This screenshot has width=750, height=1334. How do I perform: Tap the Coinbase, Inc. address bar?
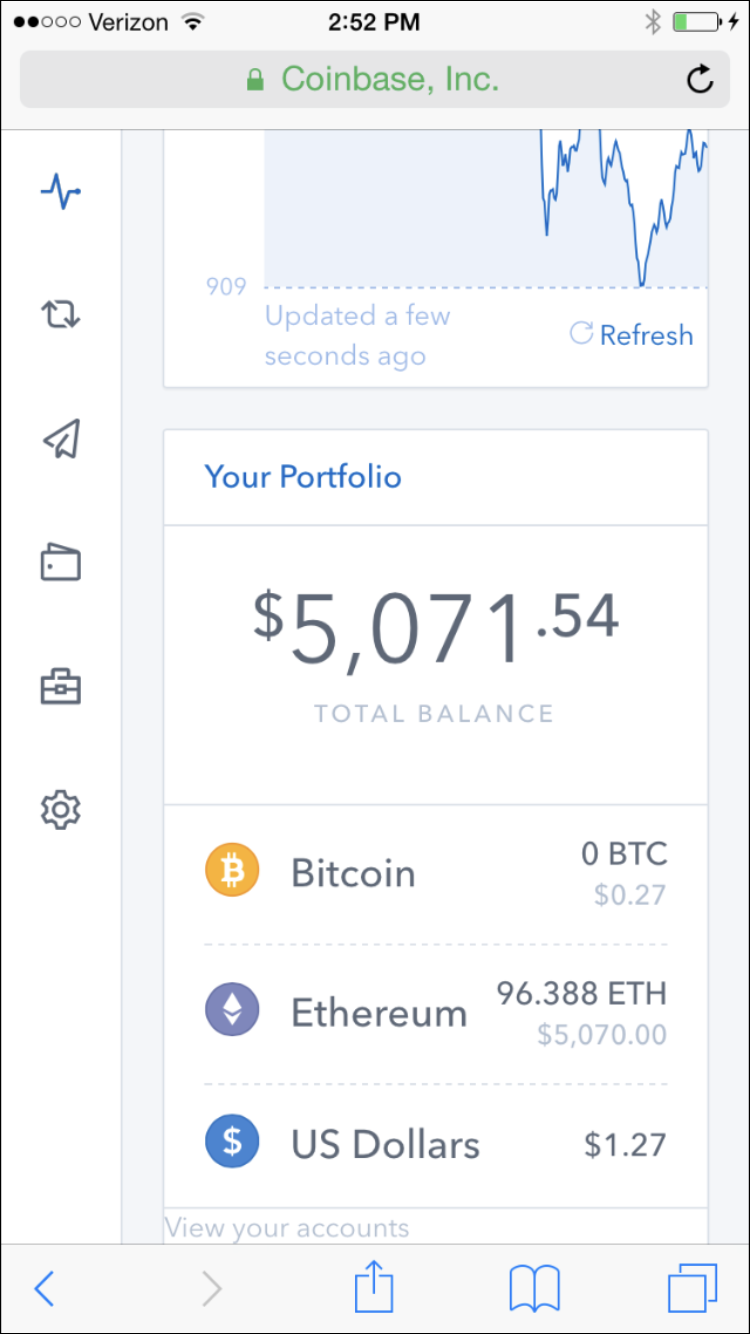374,79
